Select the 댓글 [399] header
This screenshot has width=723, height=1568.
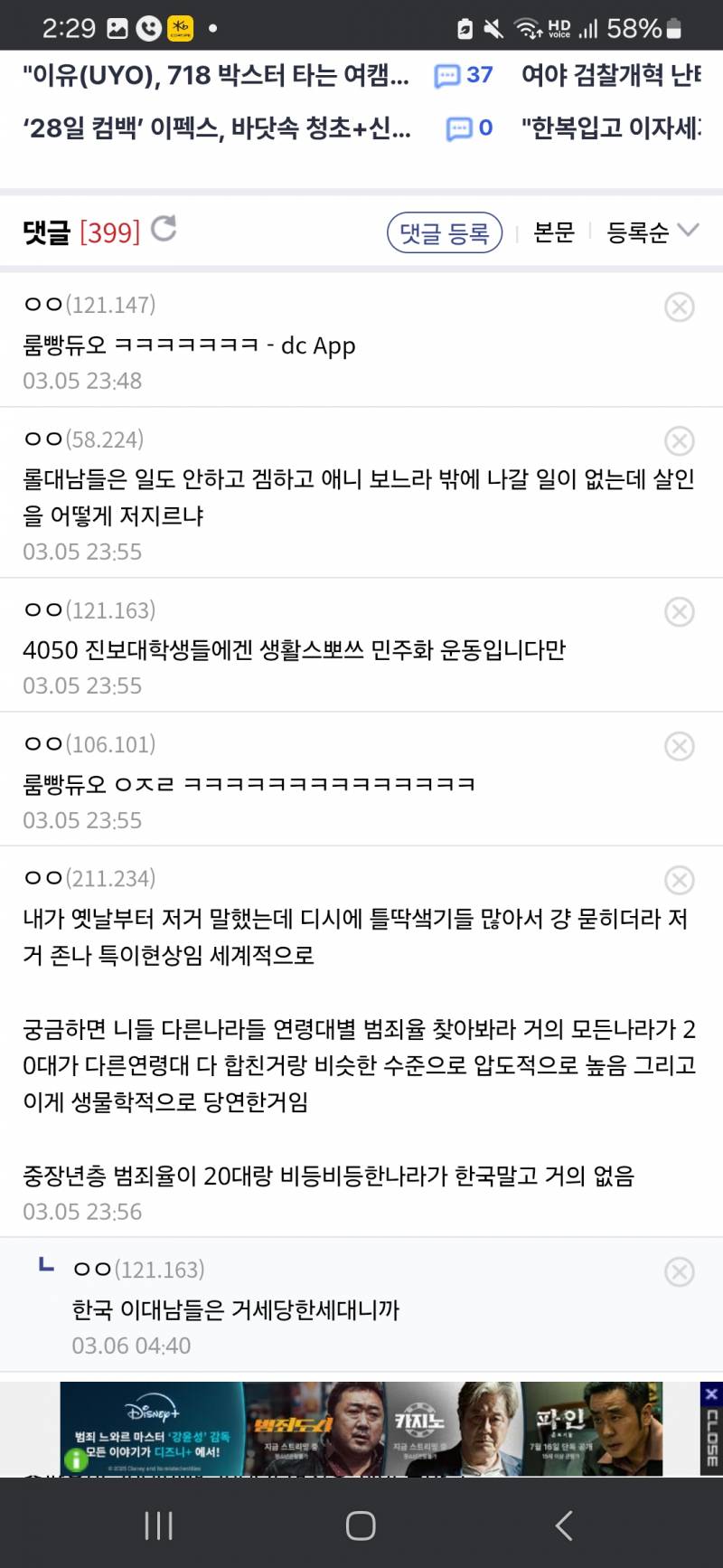[x=81, y=231]
